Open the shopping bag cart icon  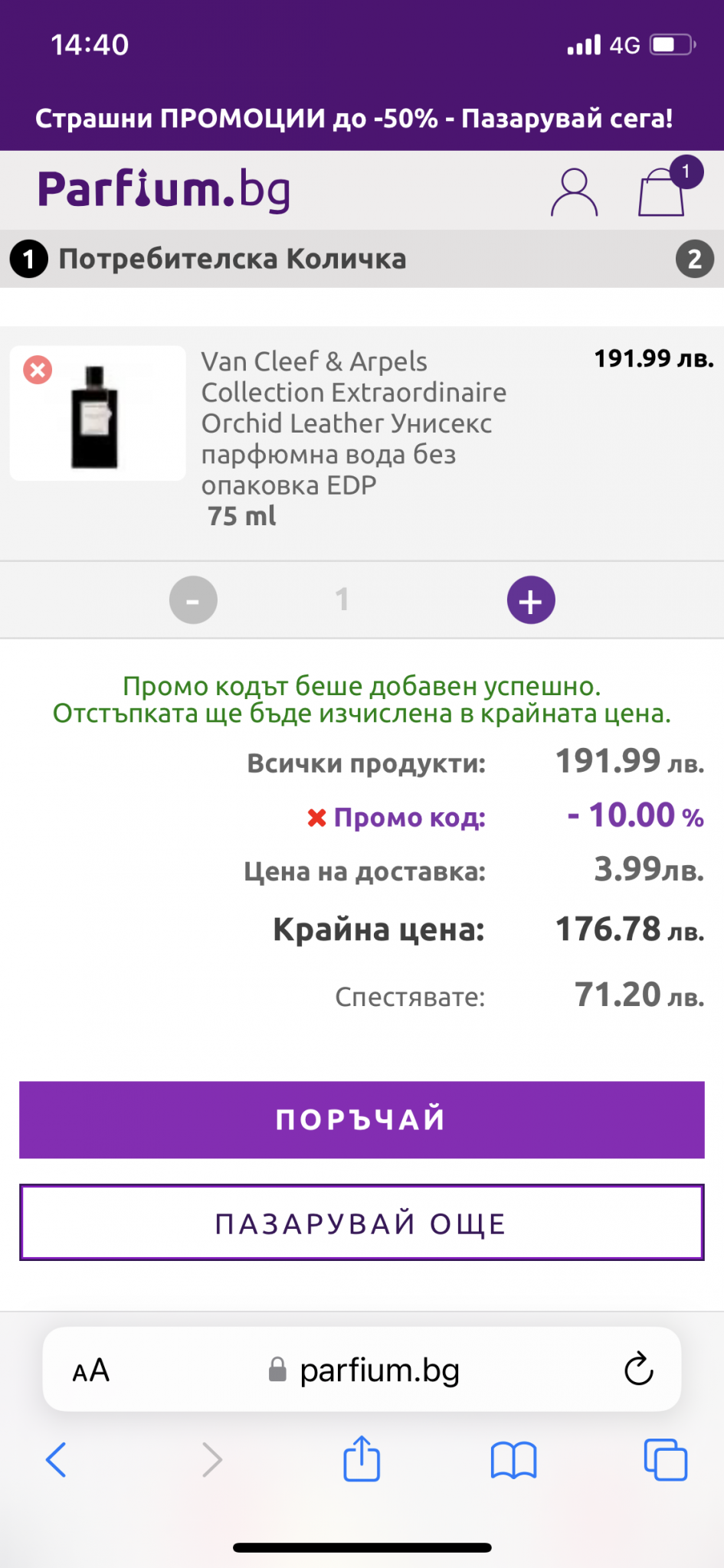(662, 191)
